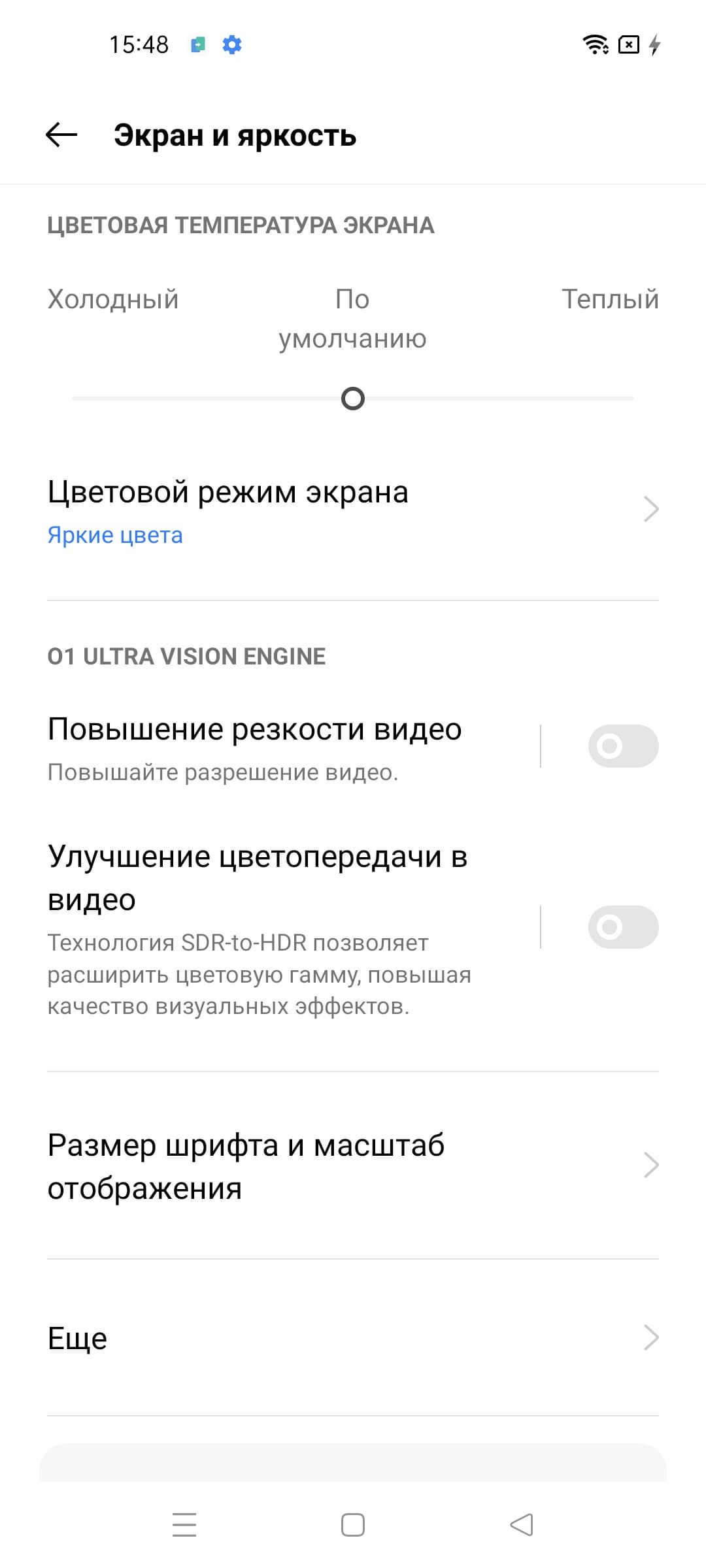Enable Повышение резкости видео switch
This screenshot has height=1568, width=706.
622,746
